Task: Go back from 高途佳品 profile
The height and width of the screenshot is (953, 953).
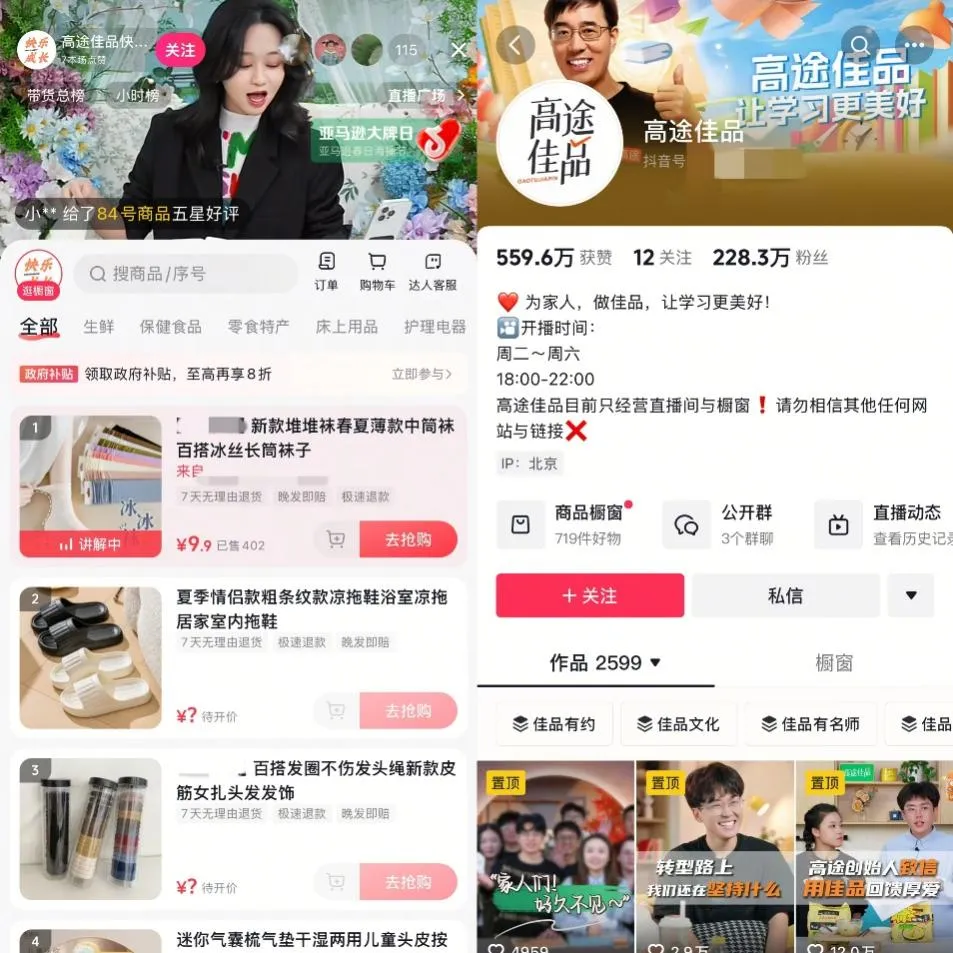Action: coord(515,45)
